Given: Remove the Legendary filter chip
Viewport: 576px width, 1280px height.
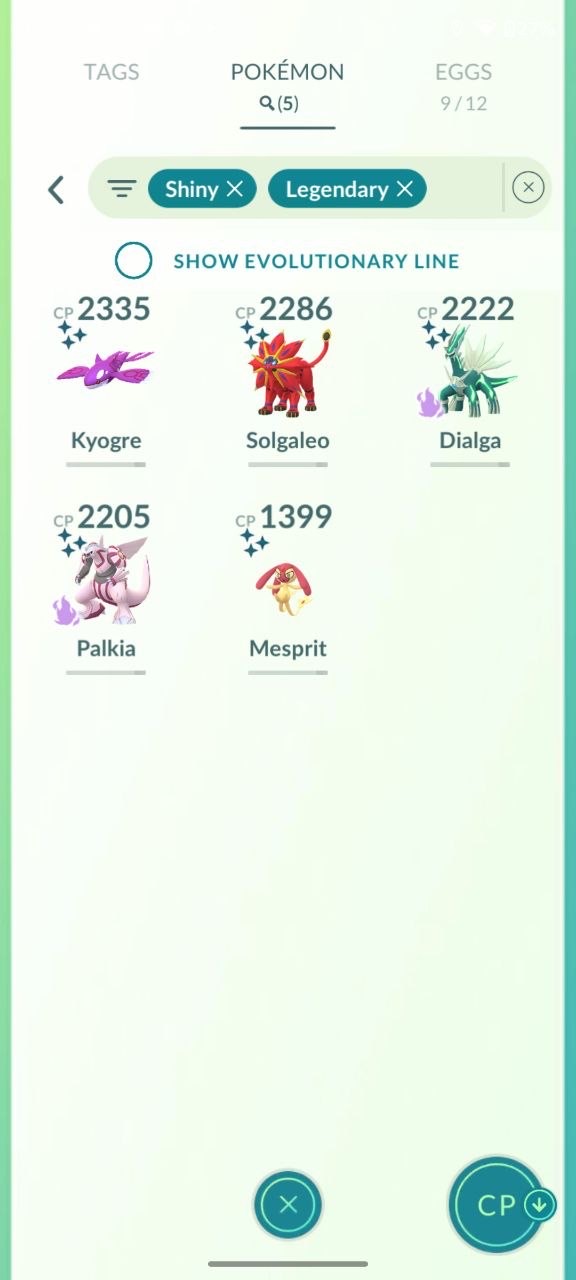Looking at the screenshot, I should click(404, 189).
